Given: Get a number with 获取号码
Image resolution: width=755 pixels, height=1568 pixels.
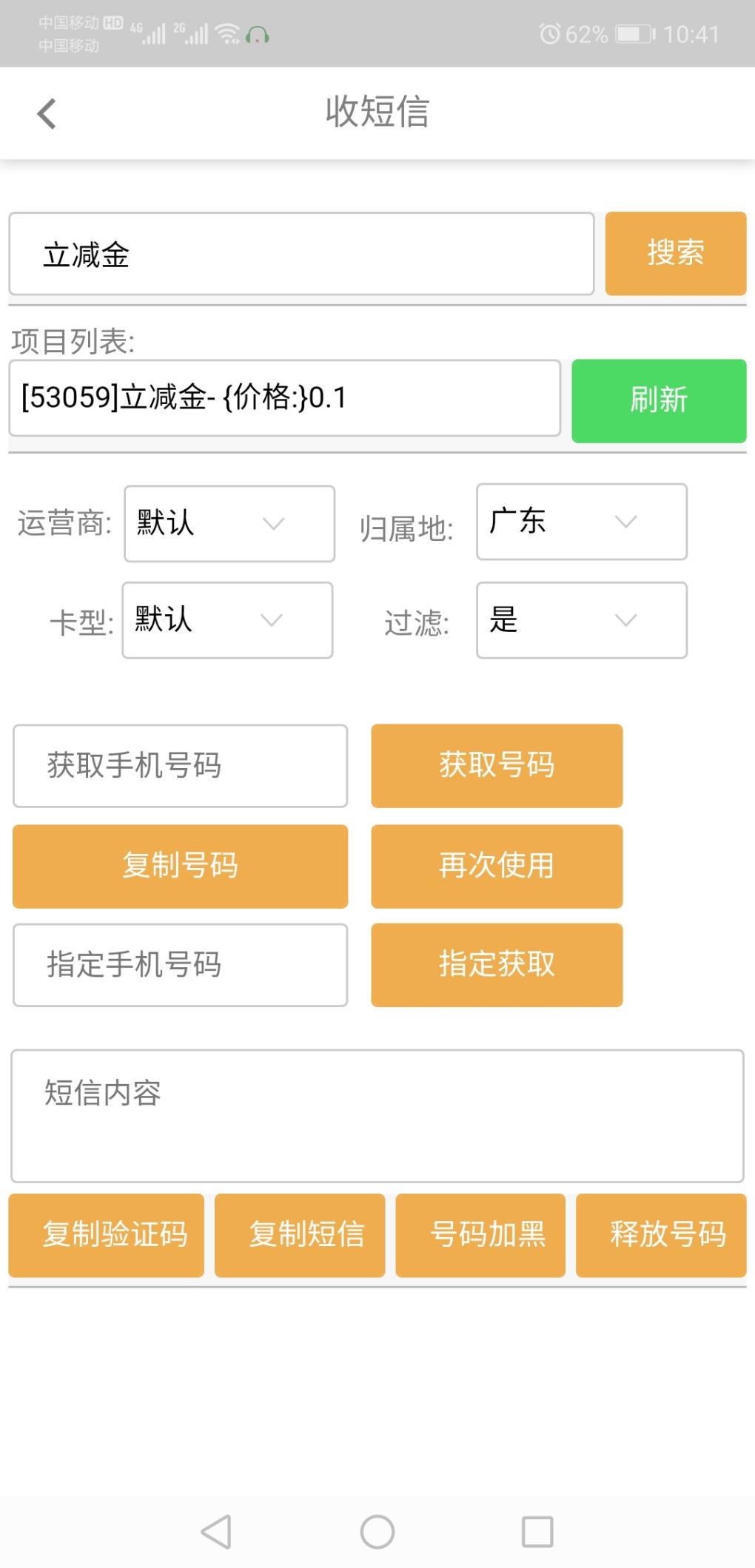Looking at the screenshot, I should [497, 765].
